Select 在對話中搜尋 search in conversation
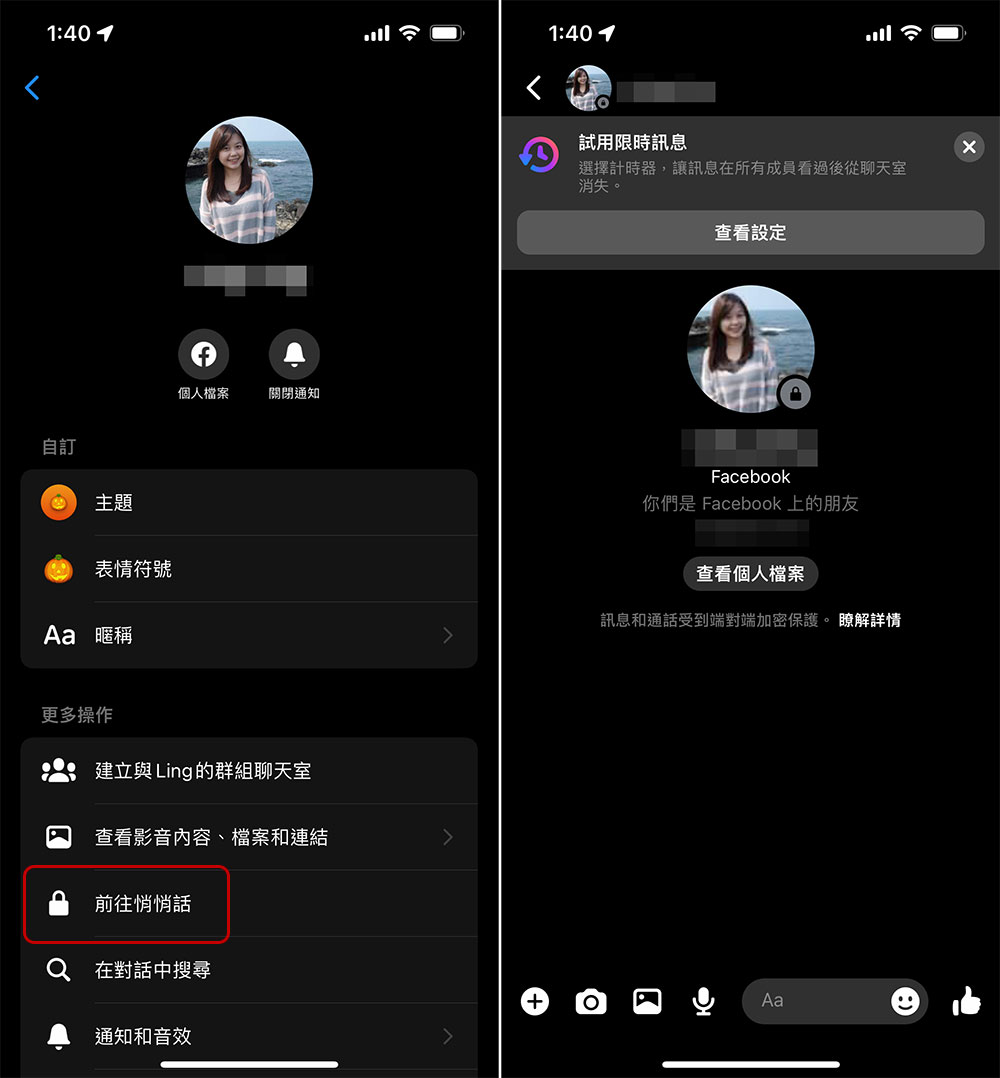Viewport: 1000px width, 1078px height. tap(248, 970)
